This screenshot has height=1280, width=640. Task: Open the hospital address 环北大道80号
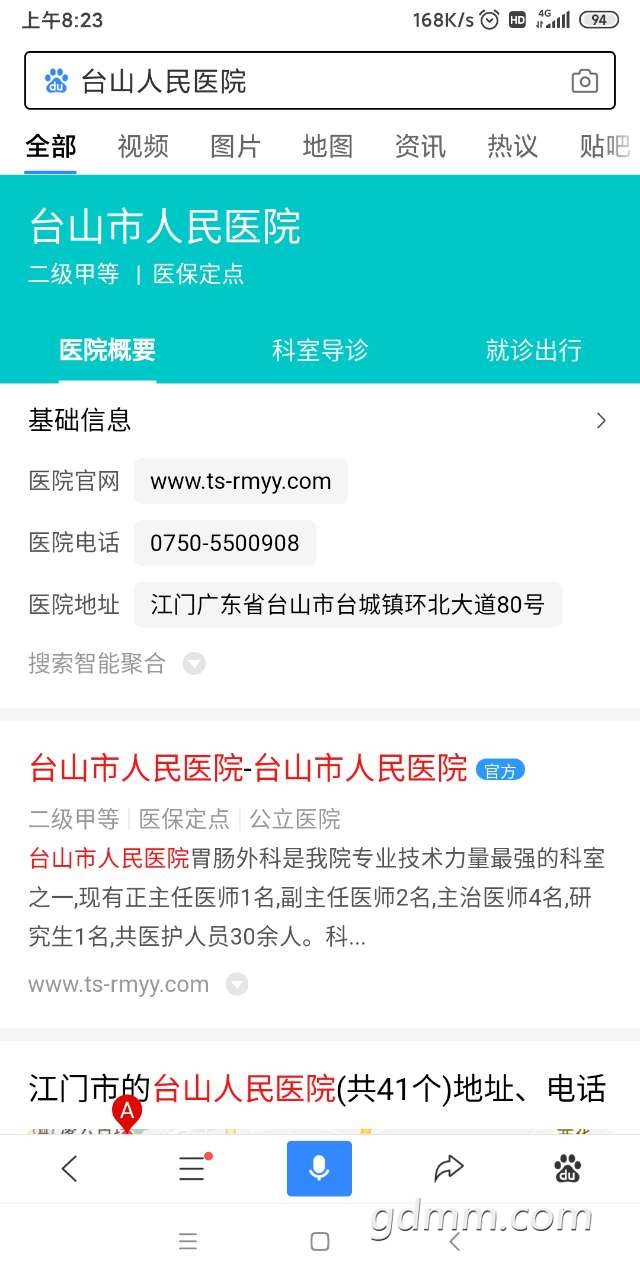pyautogui.click(x=348, y=605)
